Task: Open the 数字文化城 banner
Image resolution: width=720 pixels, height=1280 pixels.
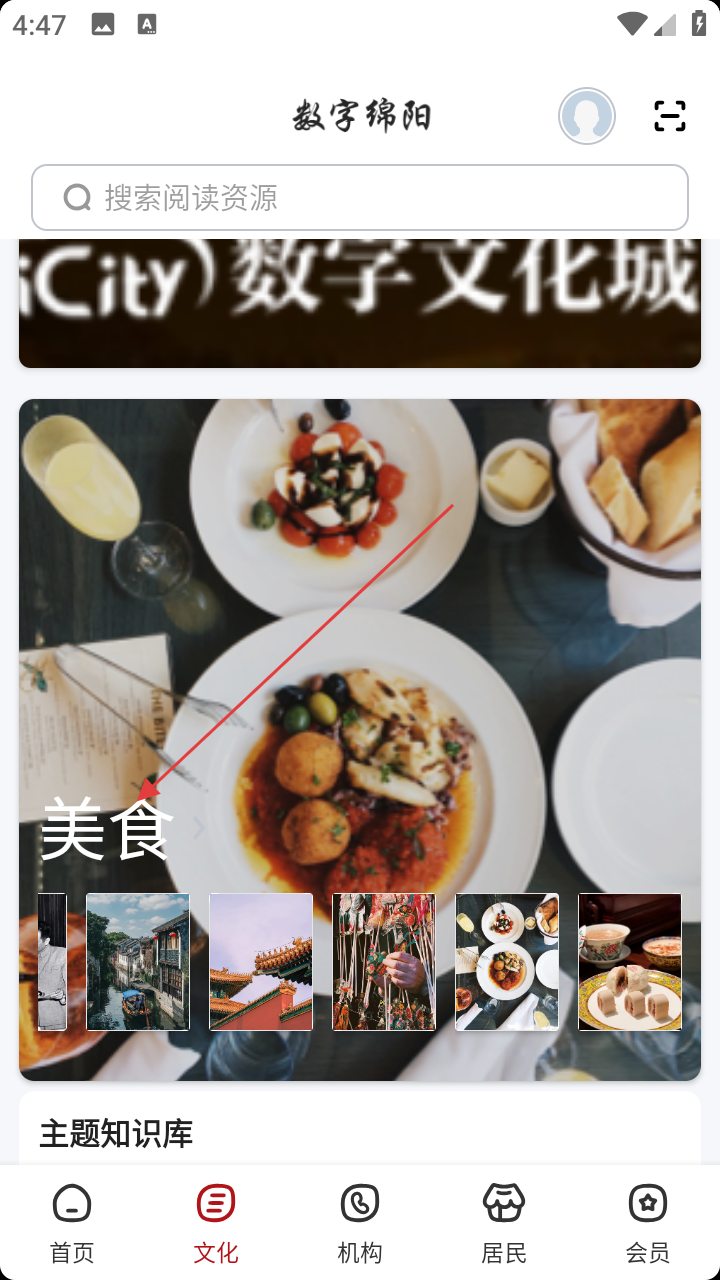Action: 360,302
